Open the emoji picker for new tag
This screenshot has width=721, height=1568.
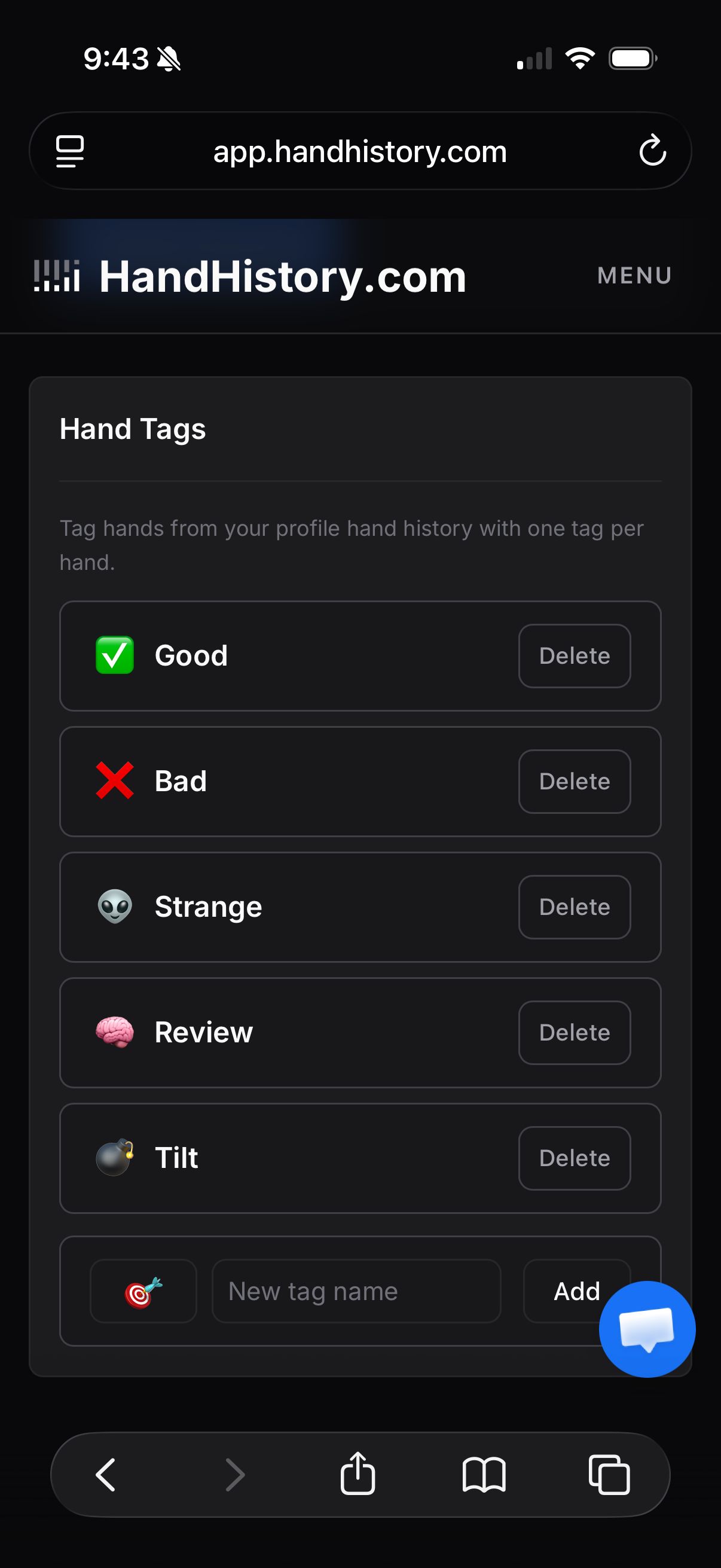click(143, 1291)
